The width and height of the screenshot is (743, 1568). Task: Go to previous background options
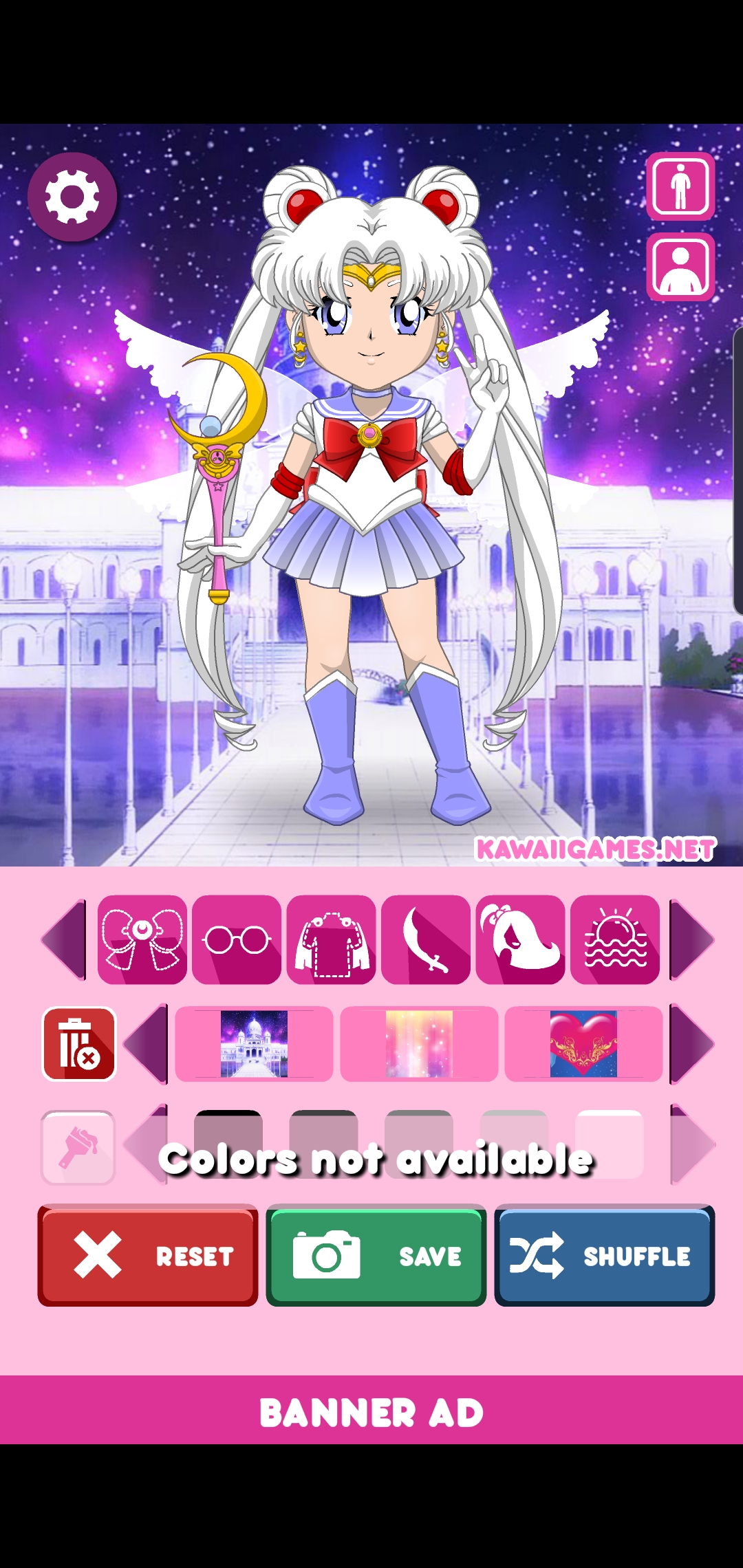(146, 1044)
